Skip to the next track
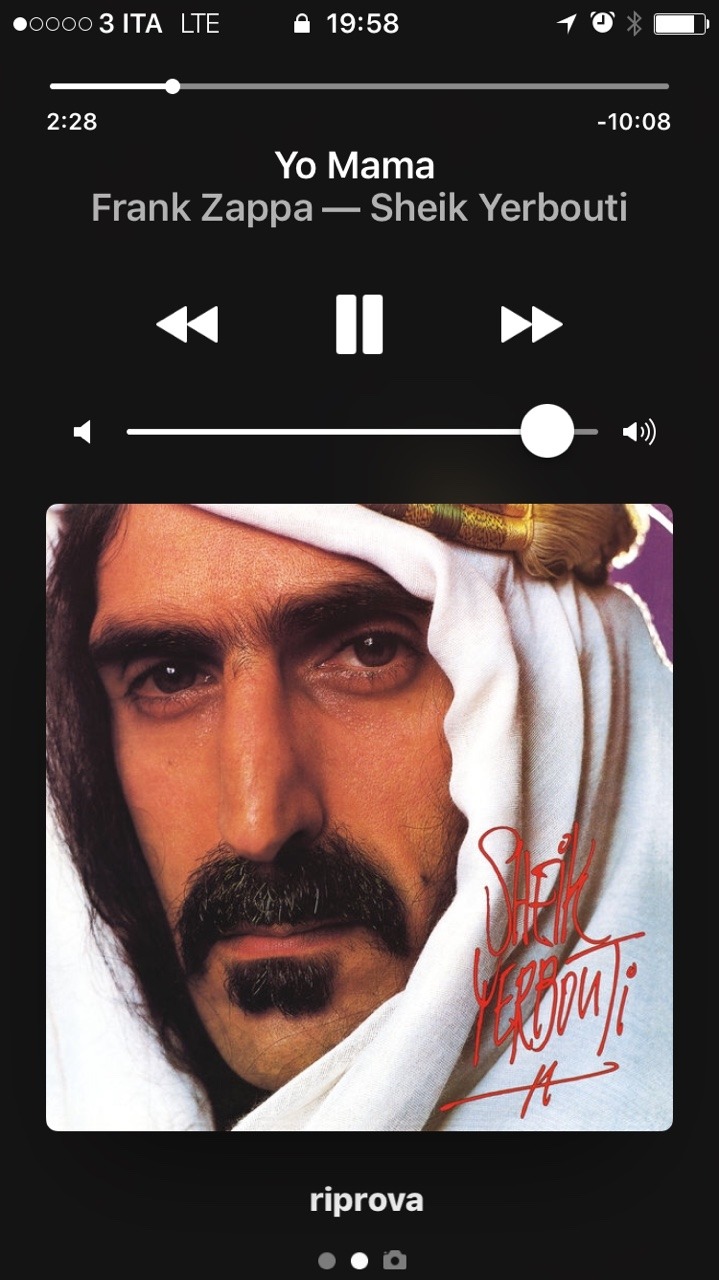 531,324
